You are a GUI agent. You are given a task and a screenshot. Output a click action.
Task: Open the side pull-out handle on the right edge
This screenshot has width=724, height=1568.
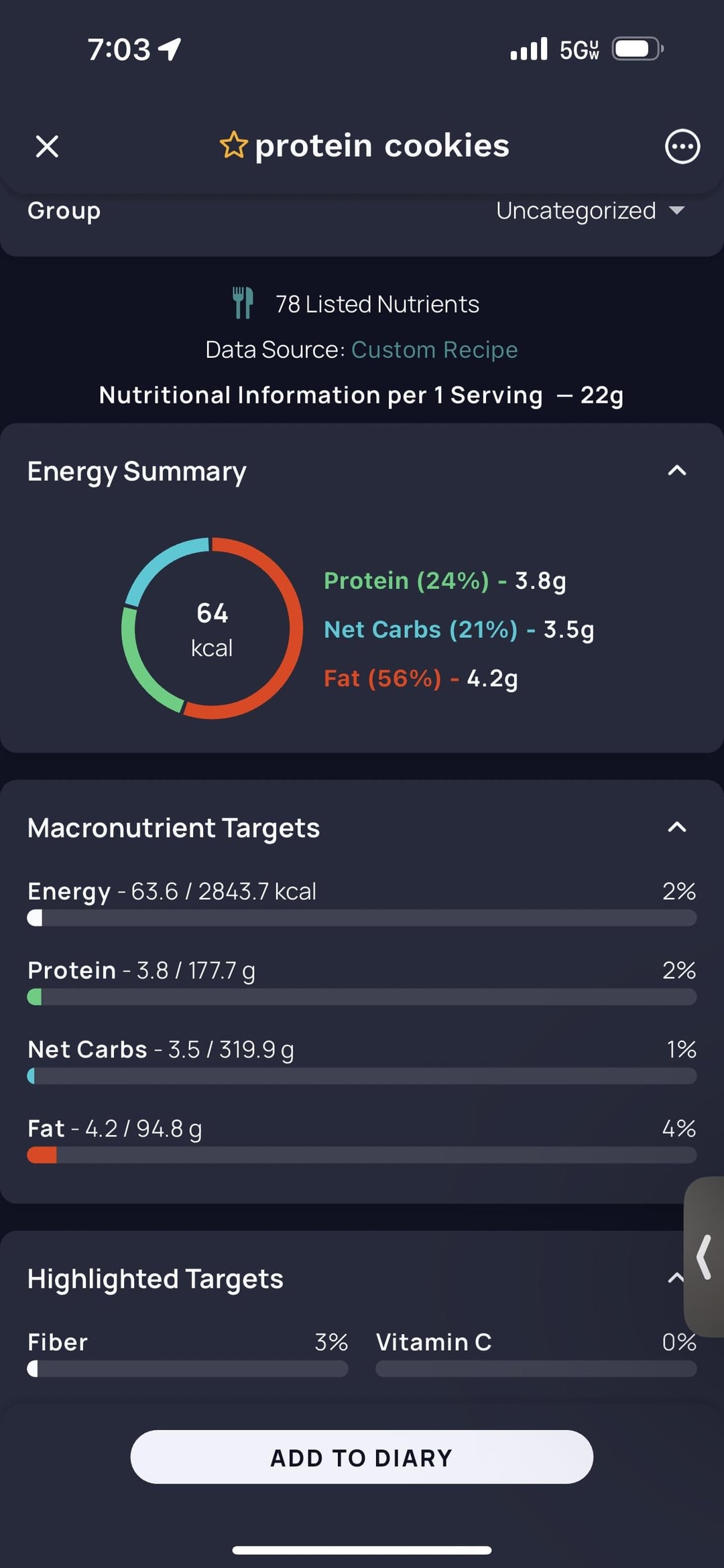[704, 1257]
